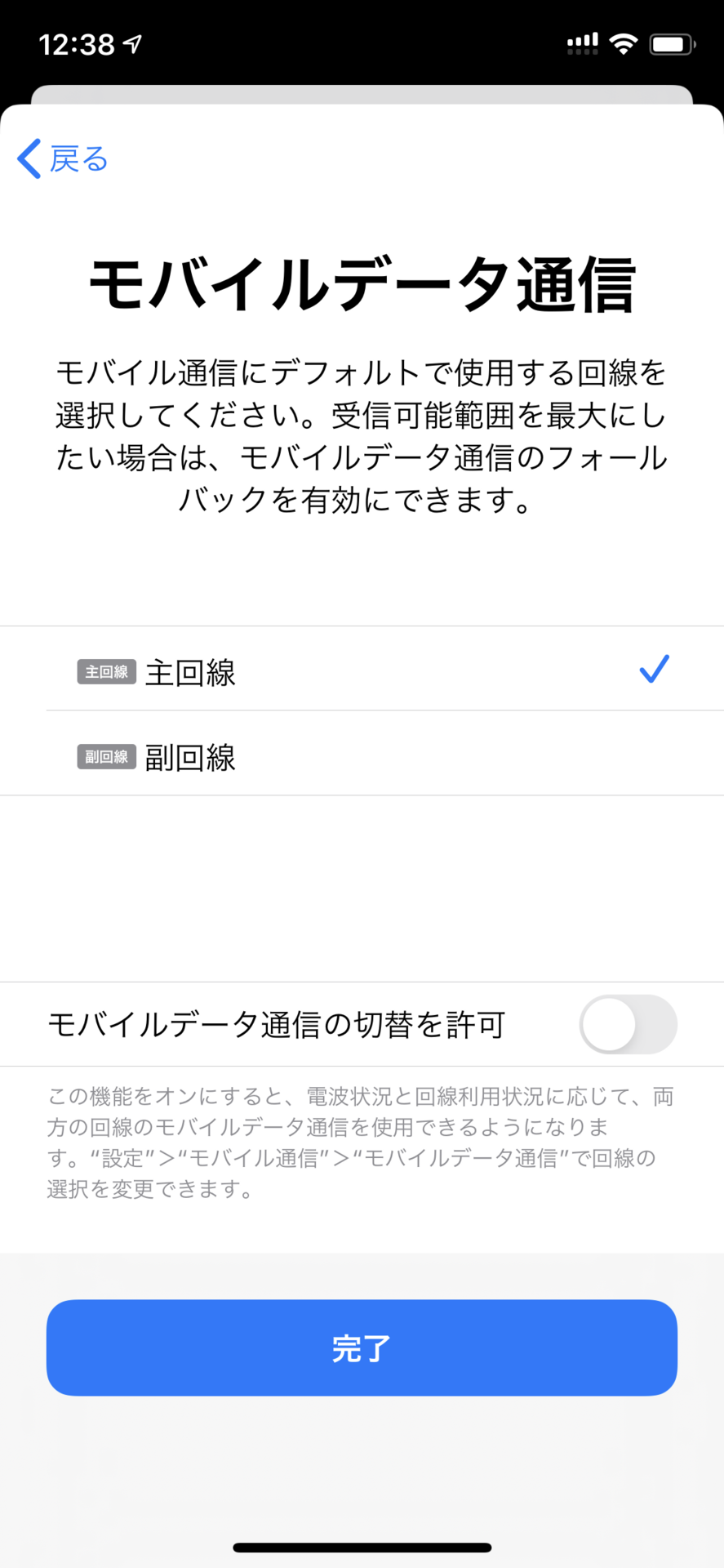Tap the 完了 button to finish
The image size is (724, 1568).
(x=362, y=1347)
